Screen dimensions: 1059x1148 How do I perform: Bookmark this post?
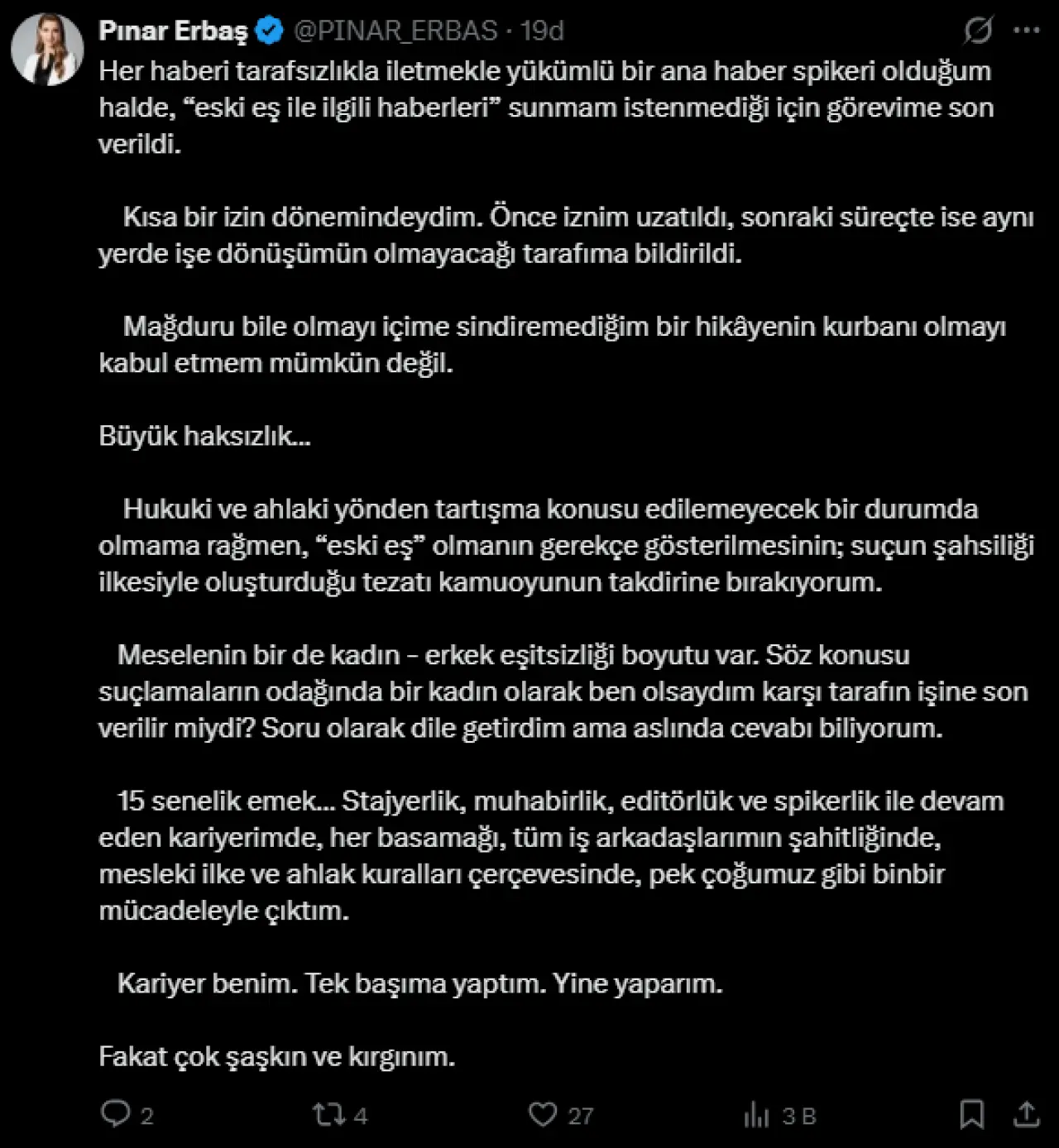click(x=971, y=1114)
